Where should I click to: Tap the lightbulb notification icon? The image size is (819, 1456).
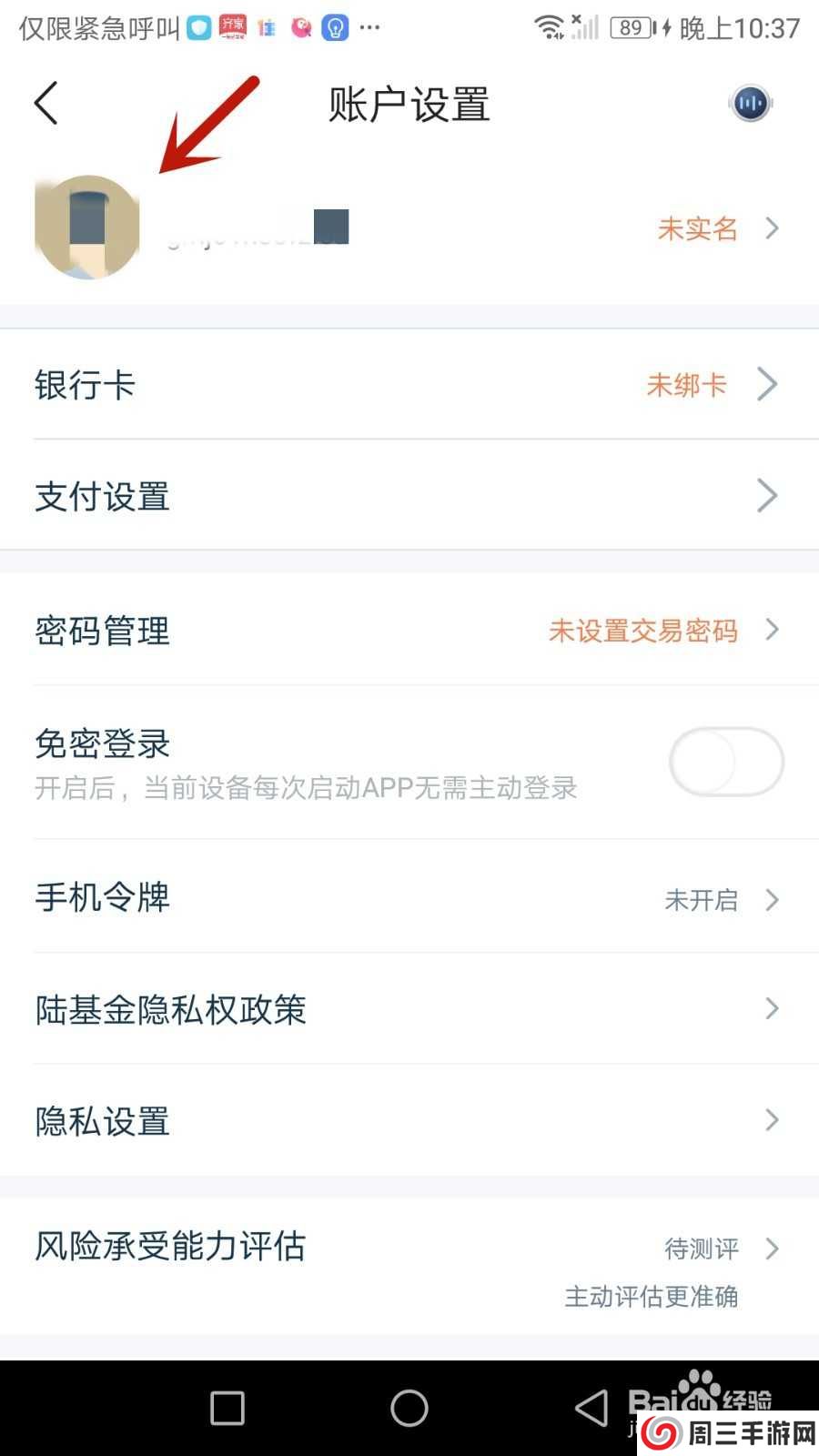[x=335, y=27]
